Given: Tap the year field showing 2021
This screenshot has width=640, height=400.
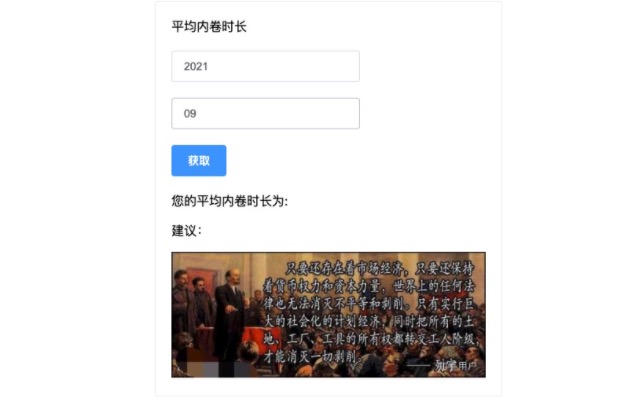Looking at the screenshot, I should click(265, 66).
